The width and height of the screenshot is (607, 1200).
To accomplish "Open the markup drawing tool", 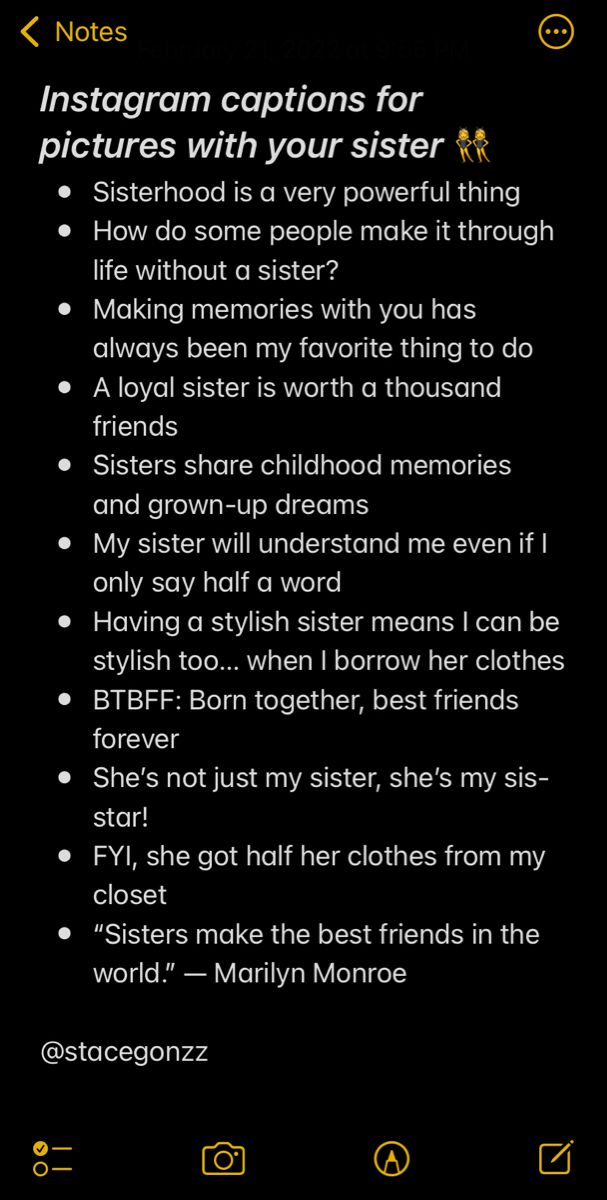I will [391, 1158].
